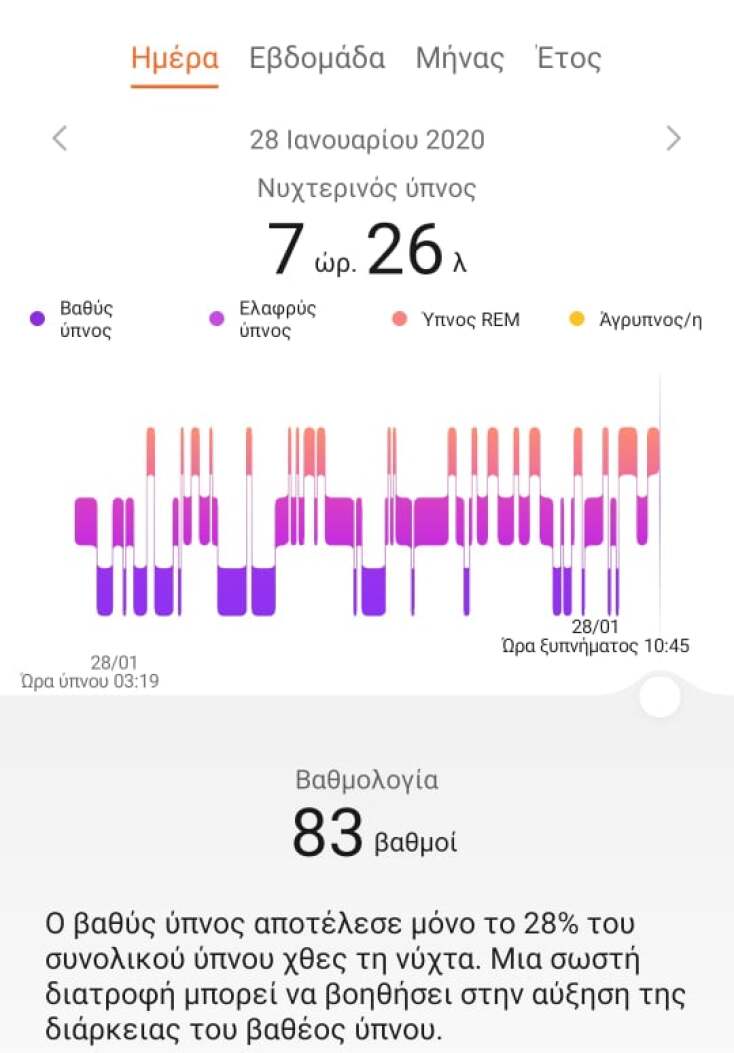Image resolution: width=734 pixels, height=1053 pixels.
Task: Go to the previous day's sleep data
Action: point(60,138)
